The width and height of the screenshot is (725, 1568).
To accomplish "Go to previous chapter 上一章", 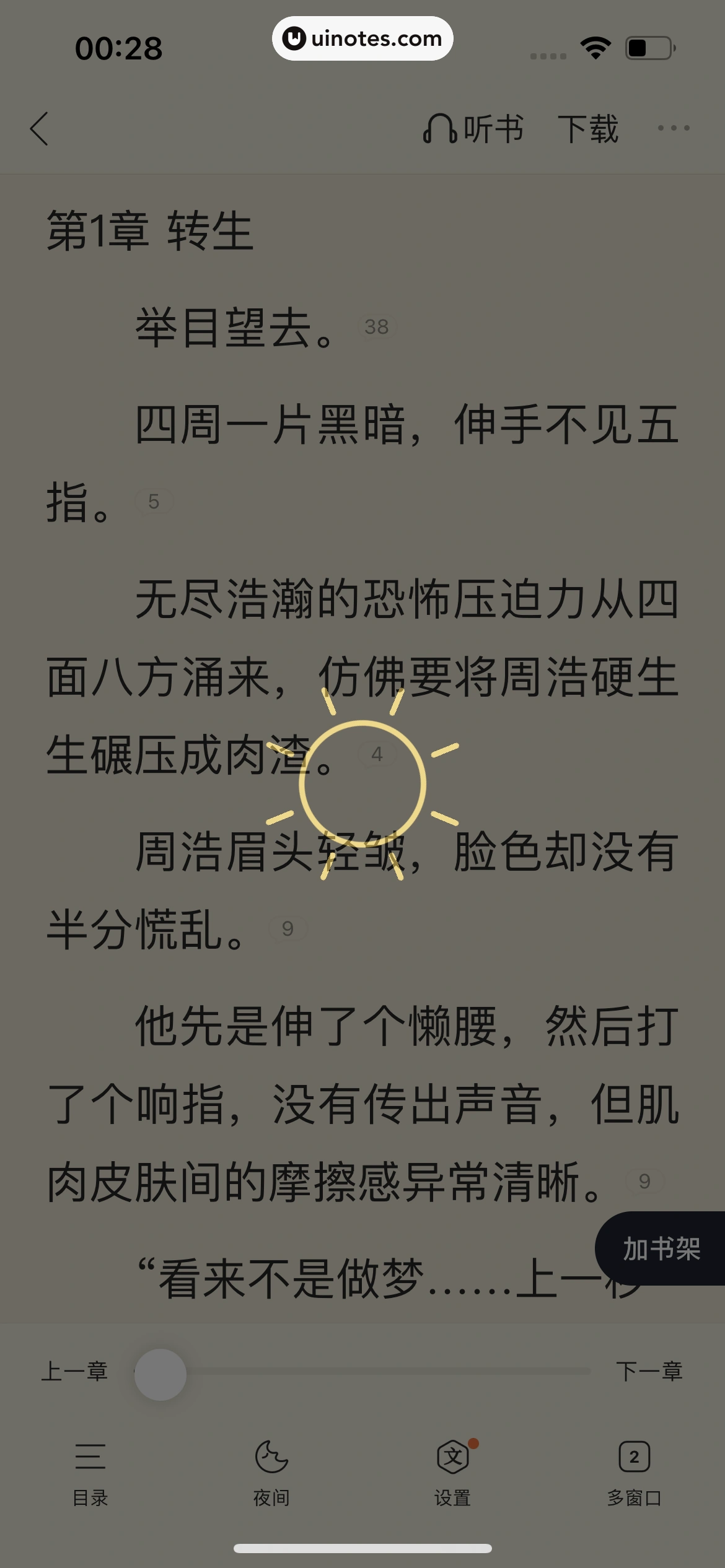I will 74,1371.
